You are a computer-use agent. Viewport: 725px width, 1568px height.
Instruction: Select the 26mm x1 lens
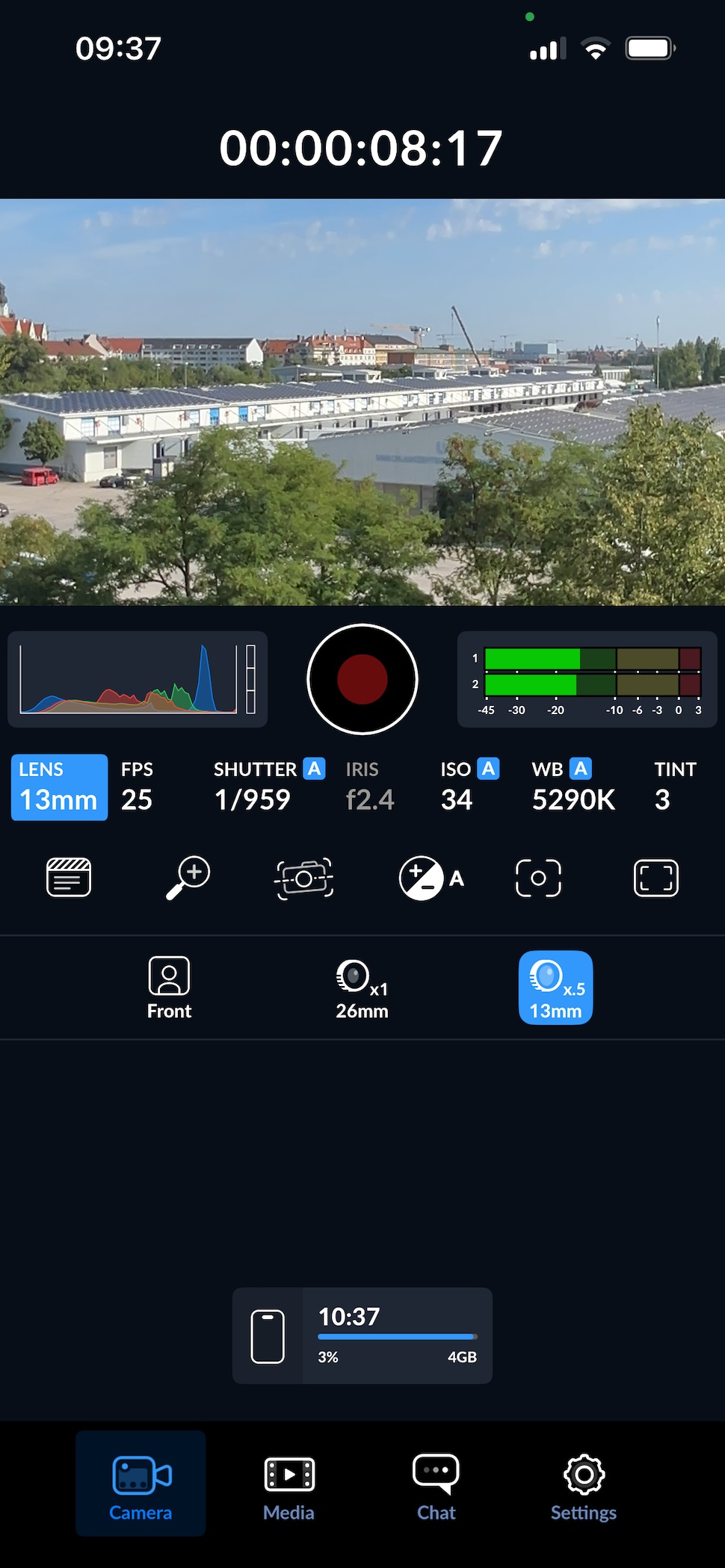pyautogui.click(x=362, y=989)
